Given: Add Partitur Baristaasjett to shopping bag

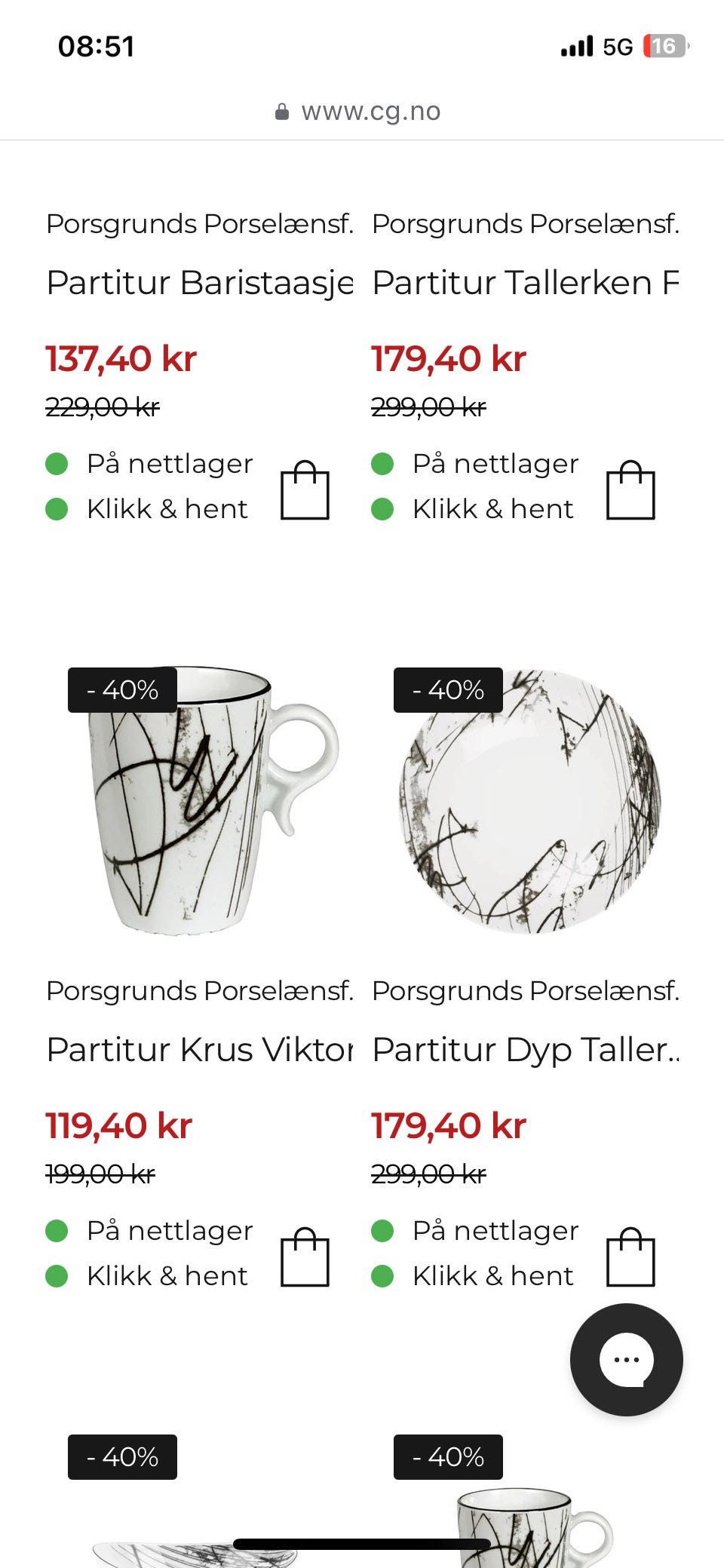Looking at the screenshot, I should pos(305,488).
